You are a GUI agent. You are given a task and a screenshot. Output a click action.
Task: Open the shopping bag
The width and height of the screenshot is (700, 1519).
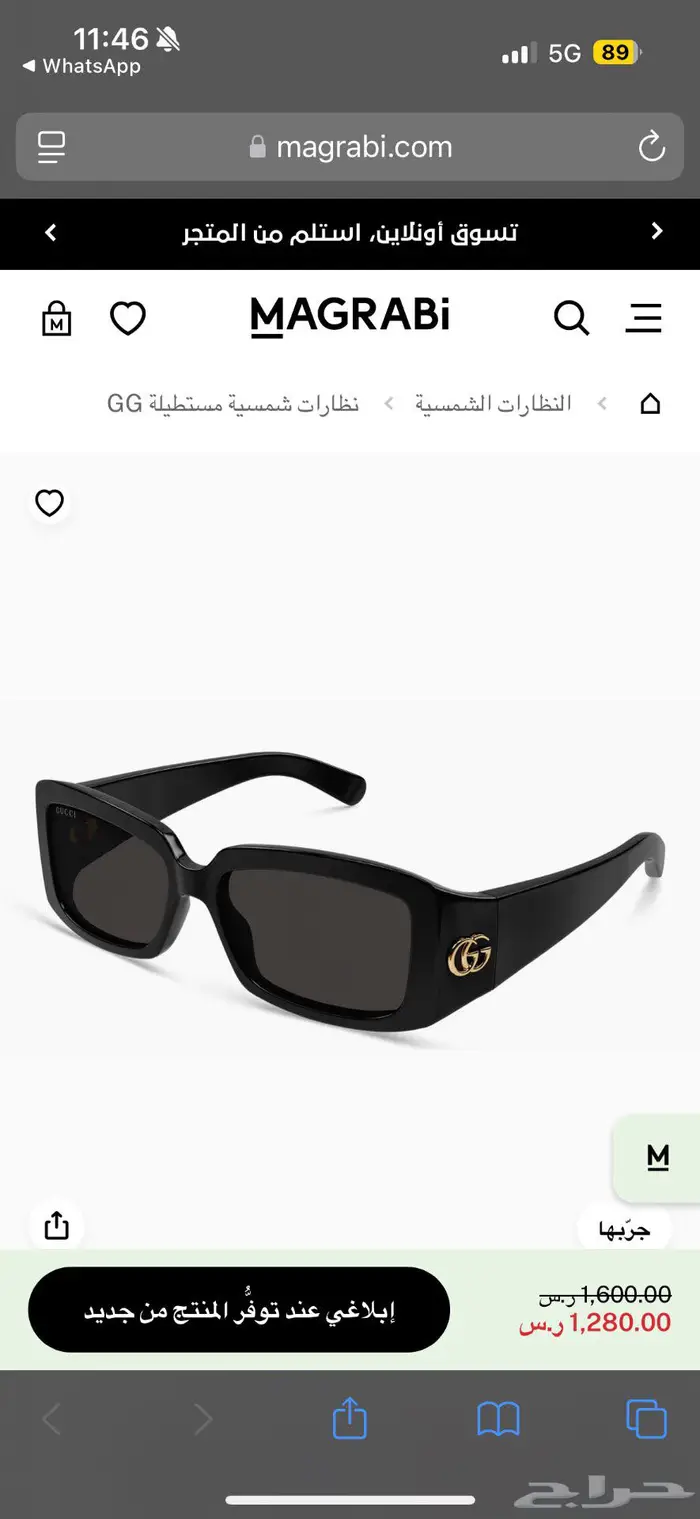tap(57, 319)
